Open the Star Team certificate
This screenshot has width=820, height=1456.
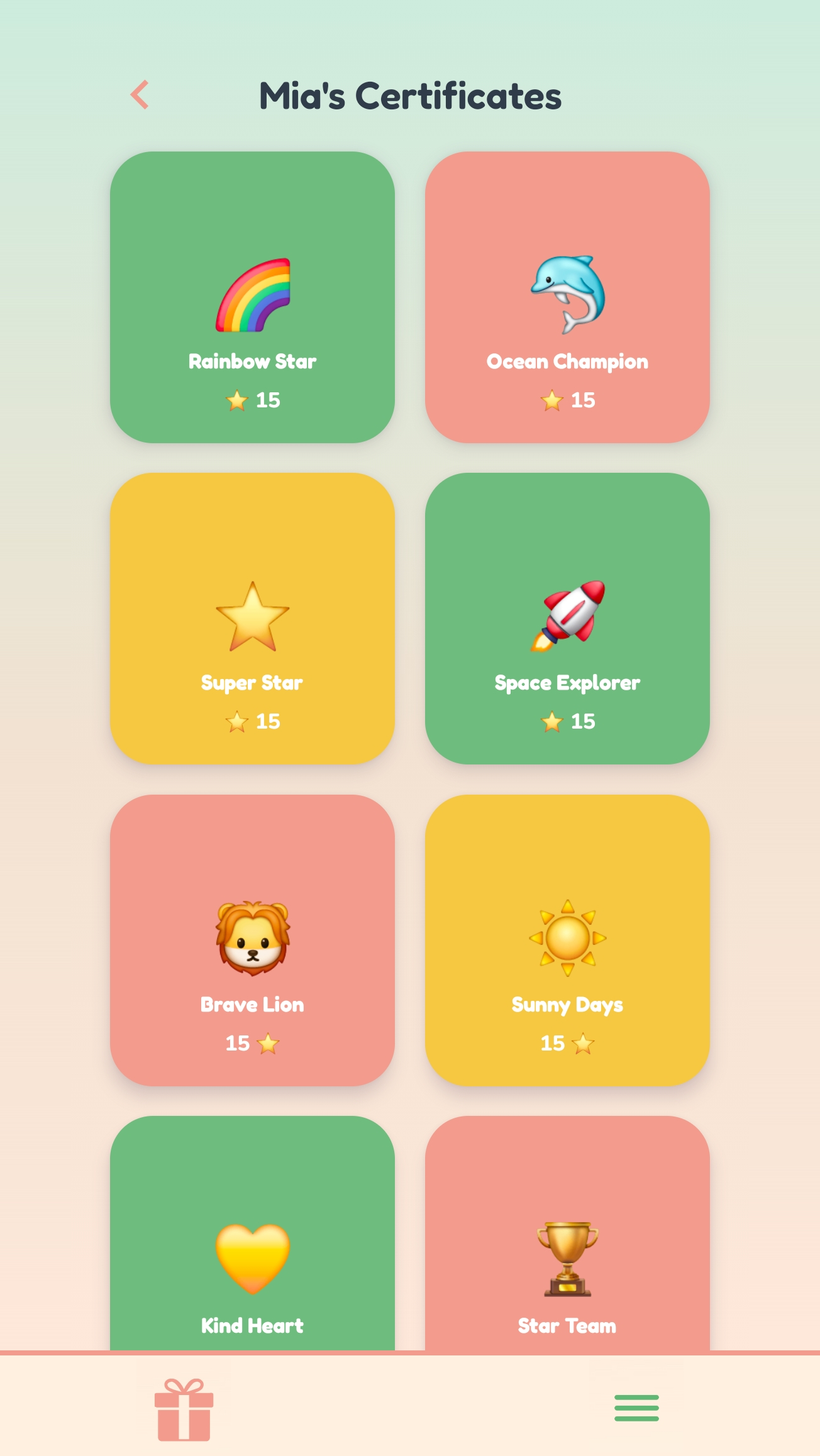click(x=567, y=1233)
